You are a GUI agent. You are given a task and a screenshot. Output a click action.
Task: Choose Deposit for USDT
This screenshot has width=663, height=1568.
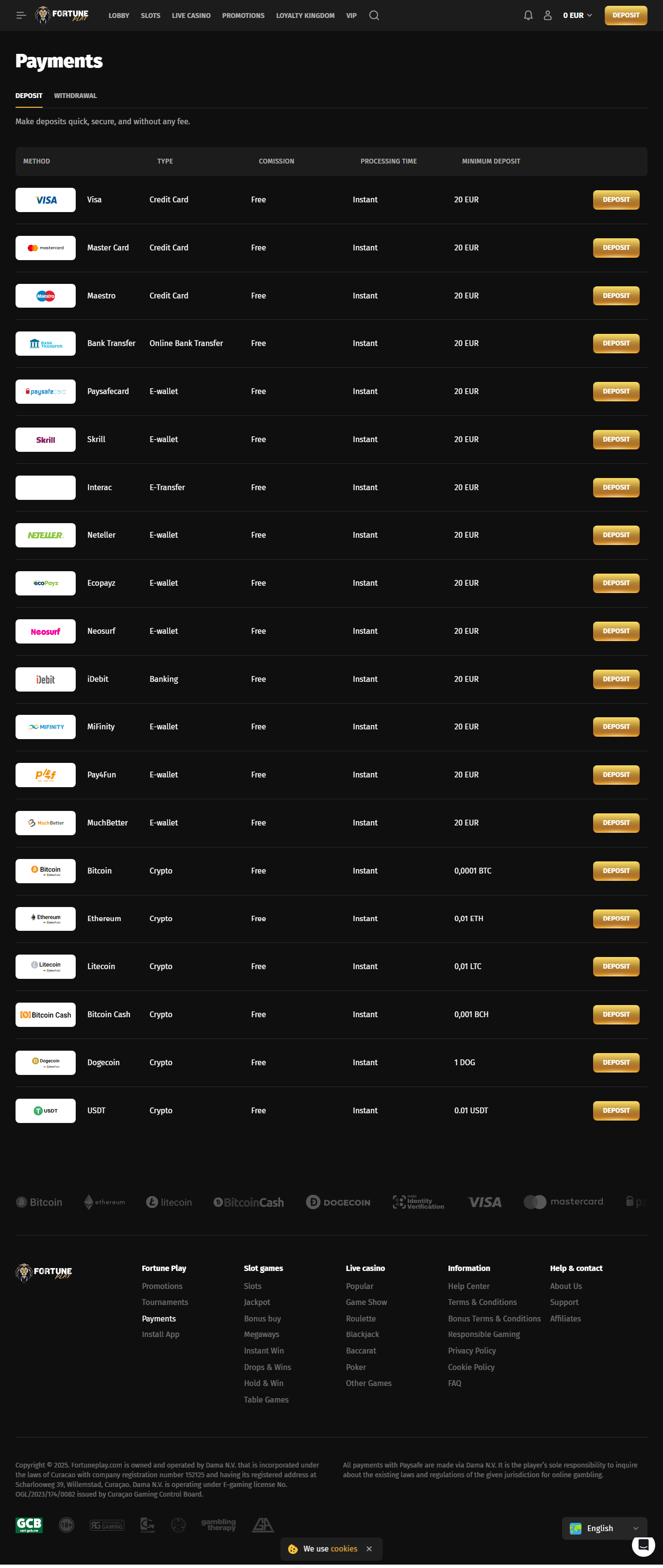615,1110
